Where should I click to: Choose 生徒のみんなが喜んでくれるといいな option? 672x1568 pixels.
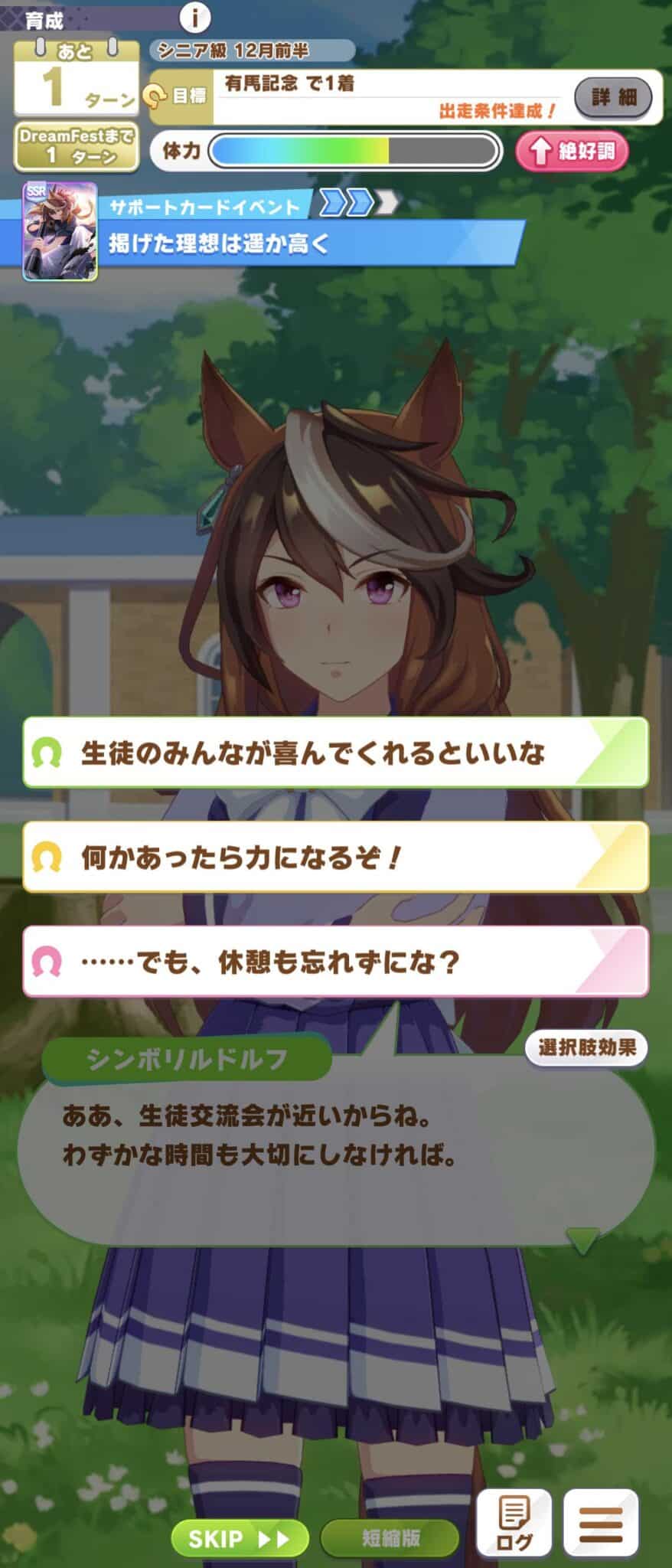point(335,753)
